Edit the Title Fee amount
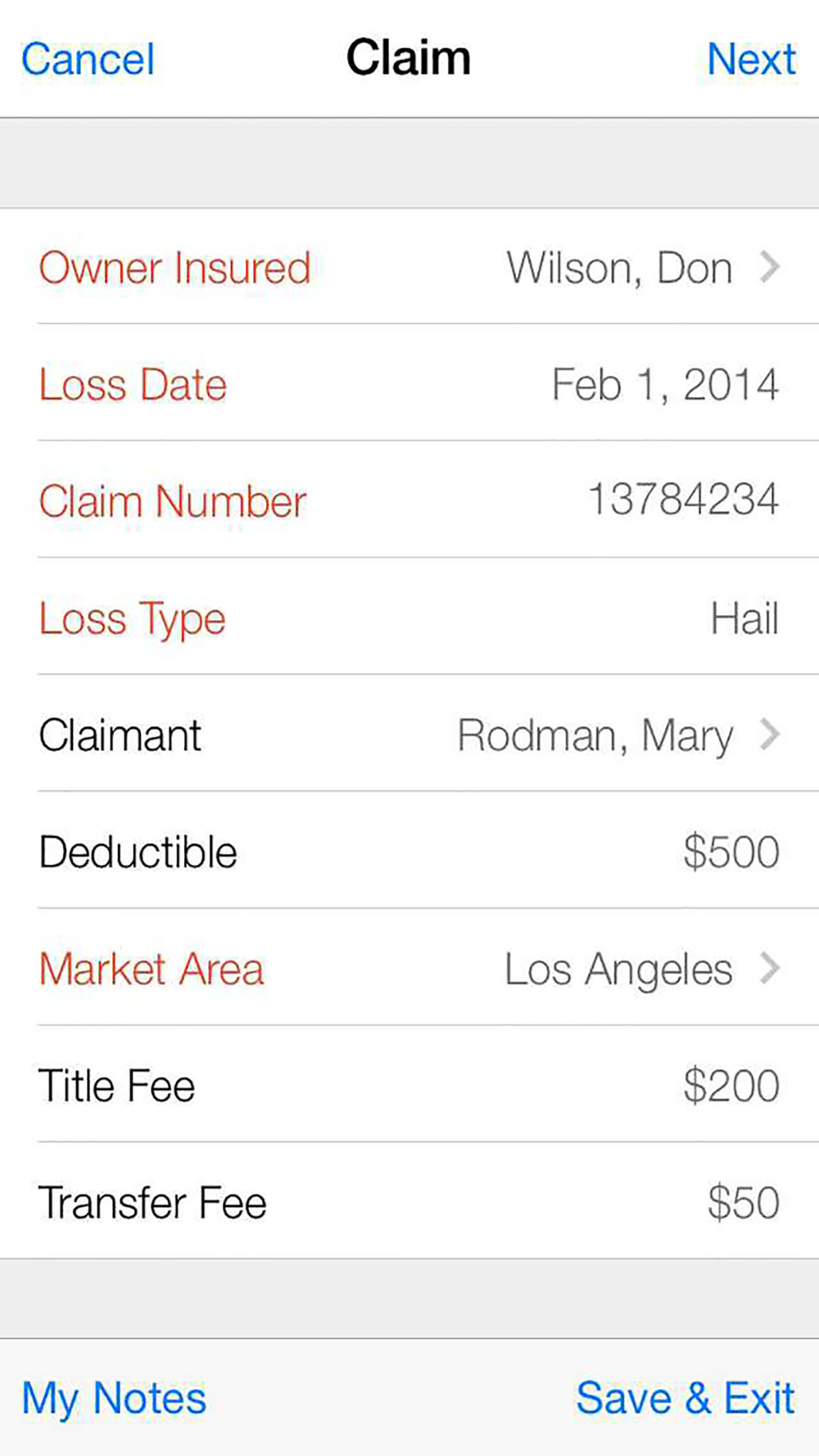 click(409, 1084)
